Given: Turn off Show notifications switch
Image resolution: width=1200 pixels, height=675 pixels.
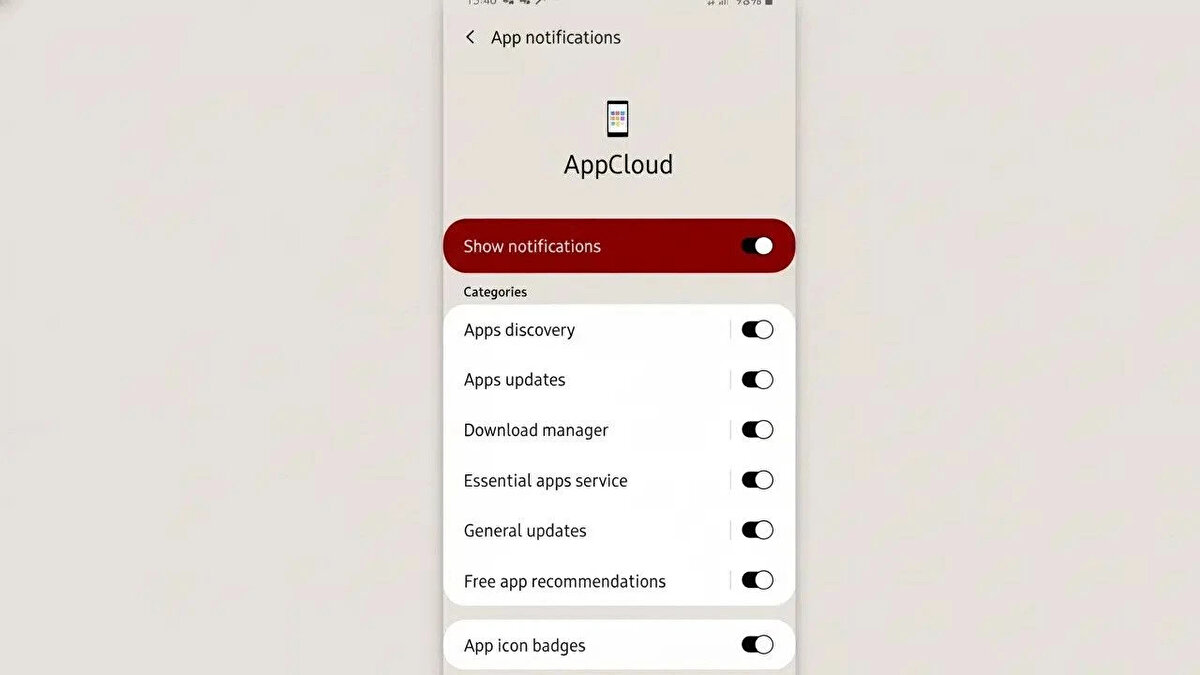Looking at the screenshot, I should point(757,246).
